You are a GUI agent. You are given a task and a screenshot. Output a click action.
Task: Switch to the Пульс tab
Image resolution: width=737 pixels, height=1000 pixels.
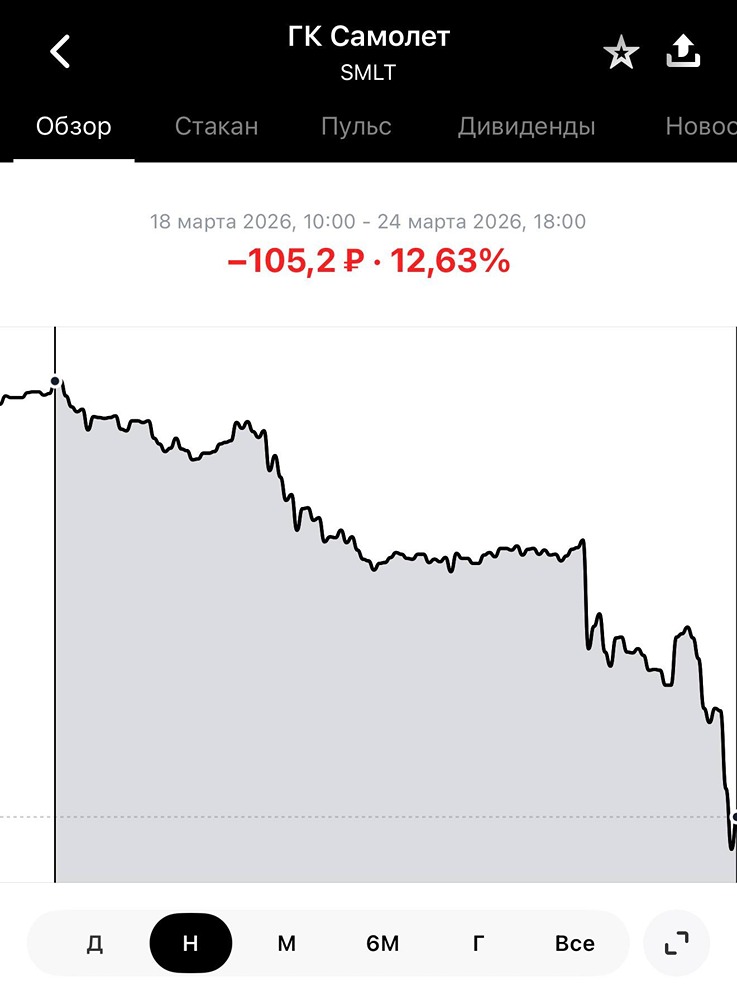pos(356,127)
